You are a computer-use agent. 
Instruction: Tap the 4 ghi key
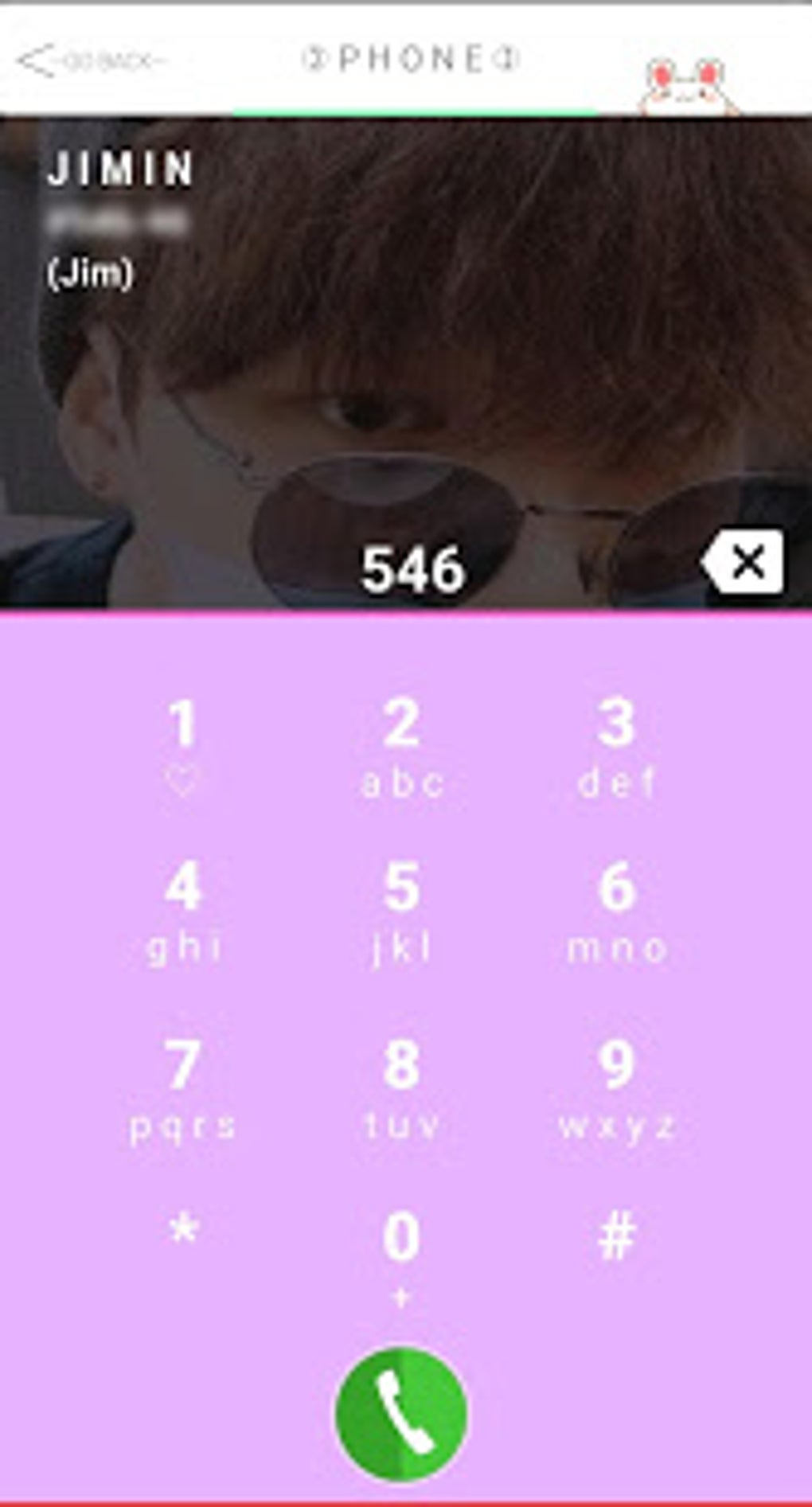183,912
